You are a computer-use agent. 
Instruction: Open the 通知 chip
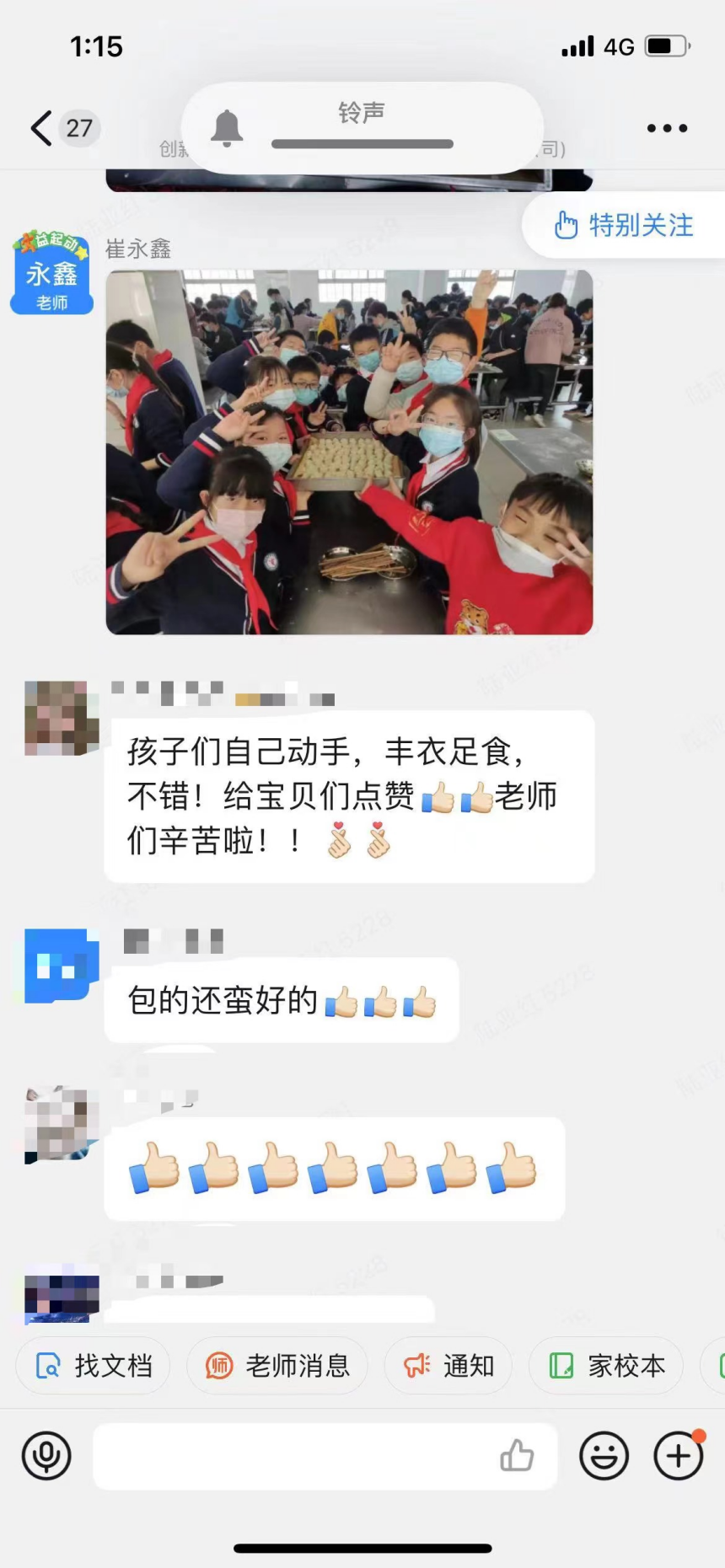point(448,1365)
